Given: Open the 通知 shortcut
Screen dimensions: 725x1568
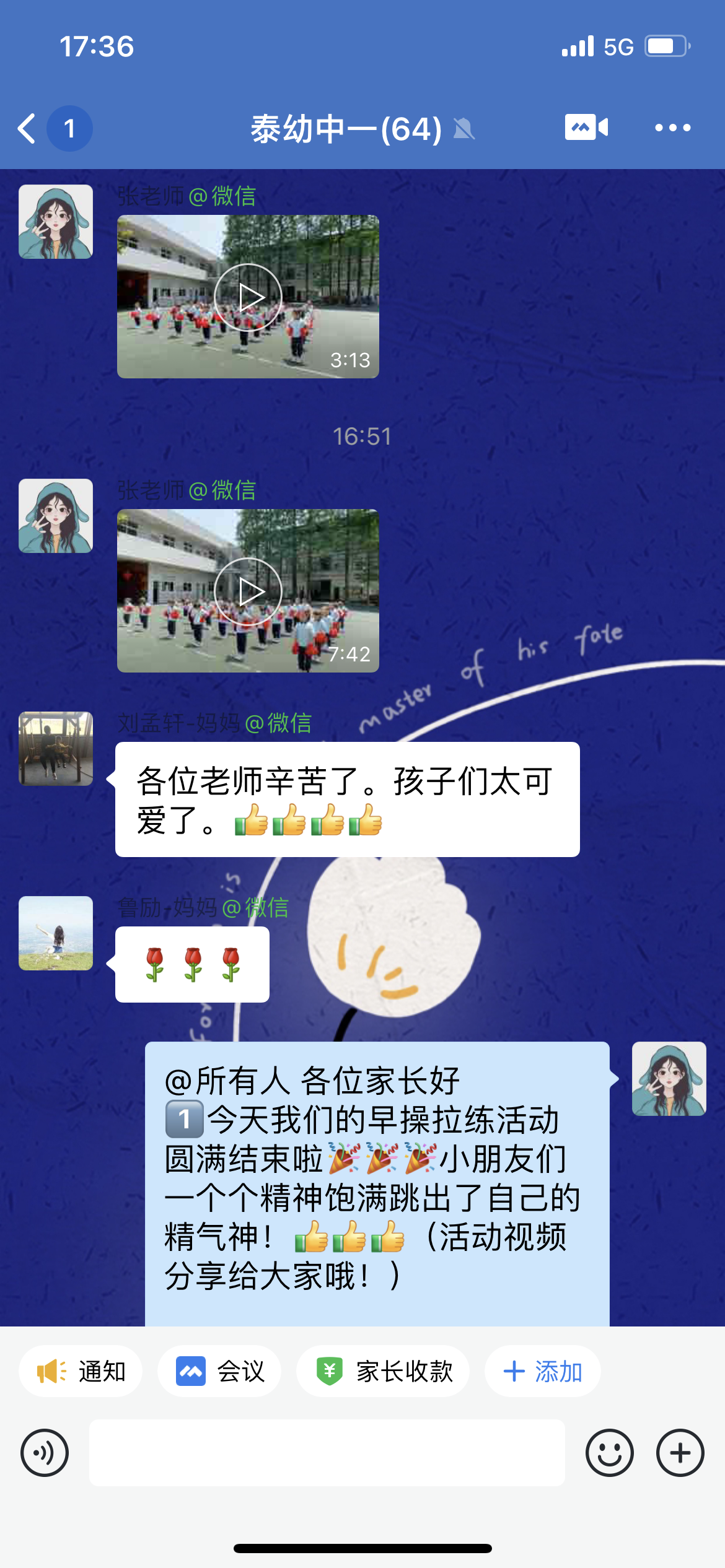Looking at the screenshot, I should pyautogui.click(x=81, y=1371).
